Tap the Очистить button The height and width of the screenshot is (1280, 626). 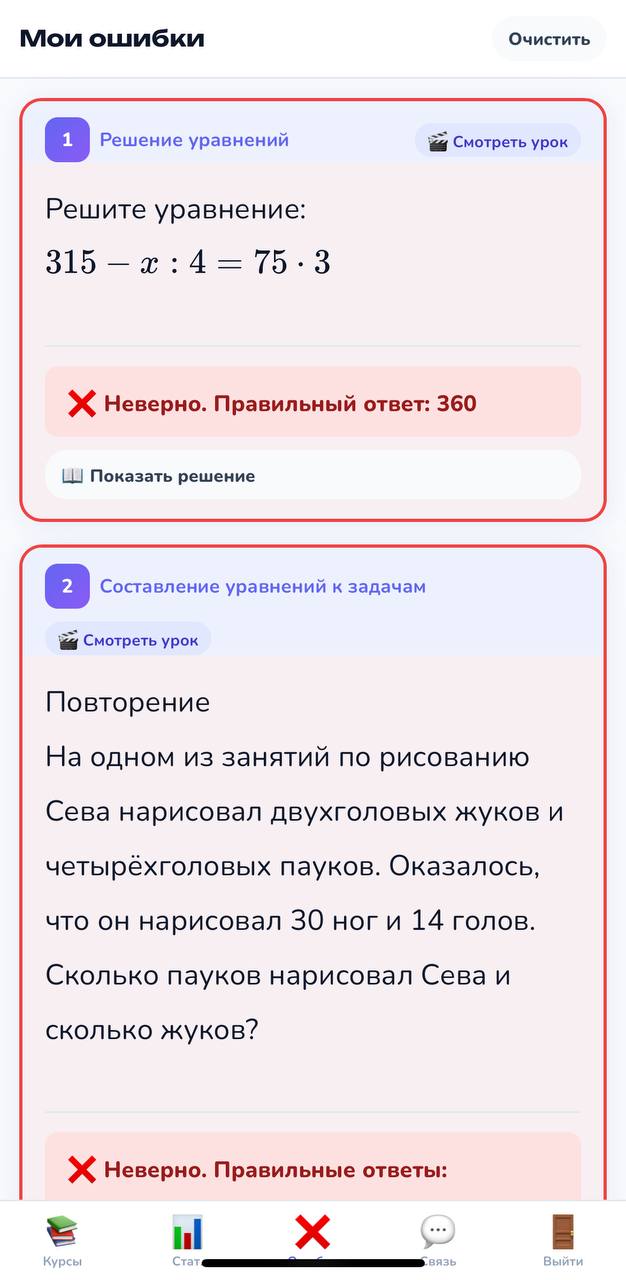[549, 39]
